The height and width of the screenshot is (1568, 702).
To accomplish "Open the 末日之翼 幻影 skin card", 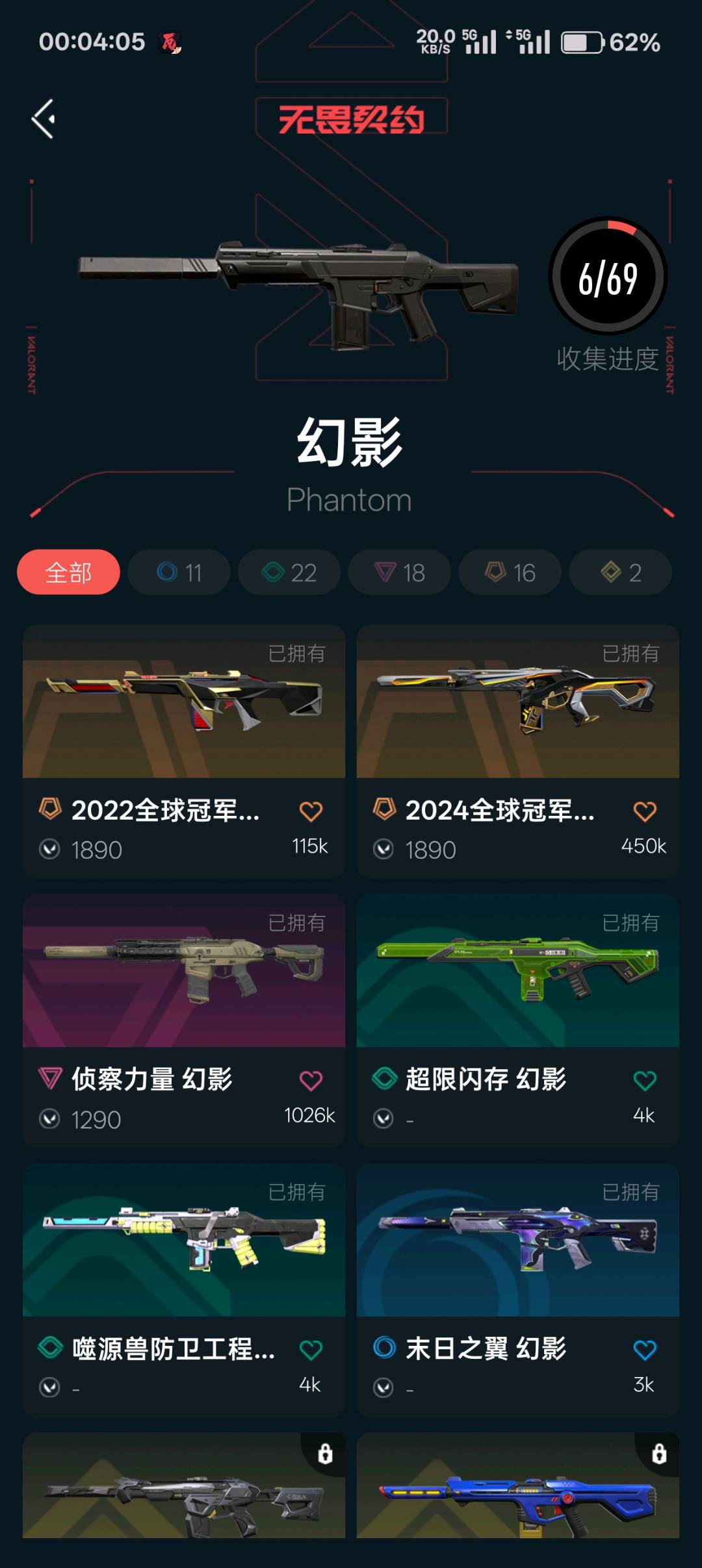I will pos(518,1290).
